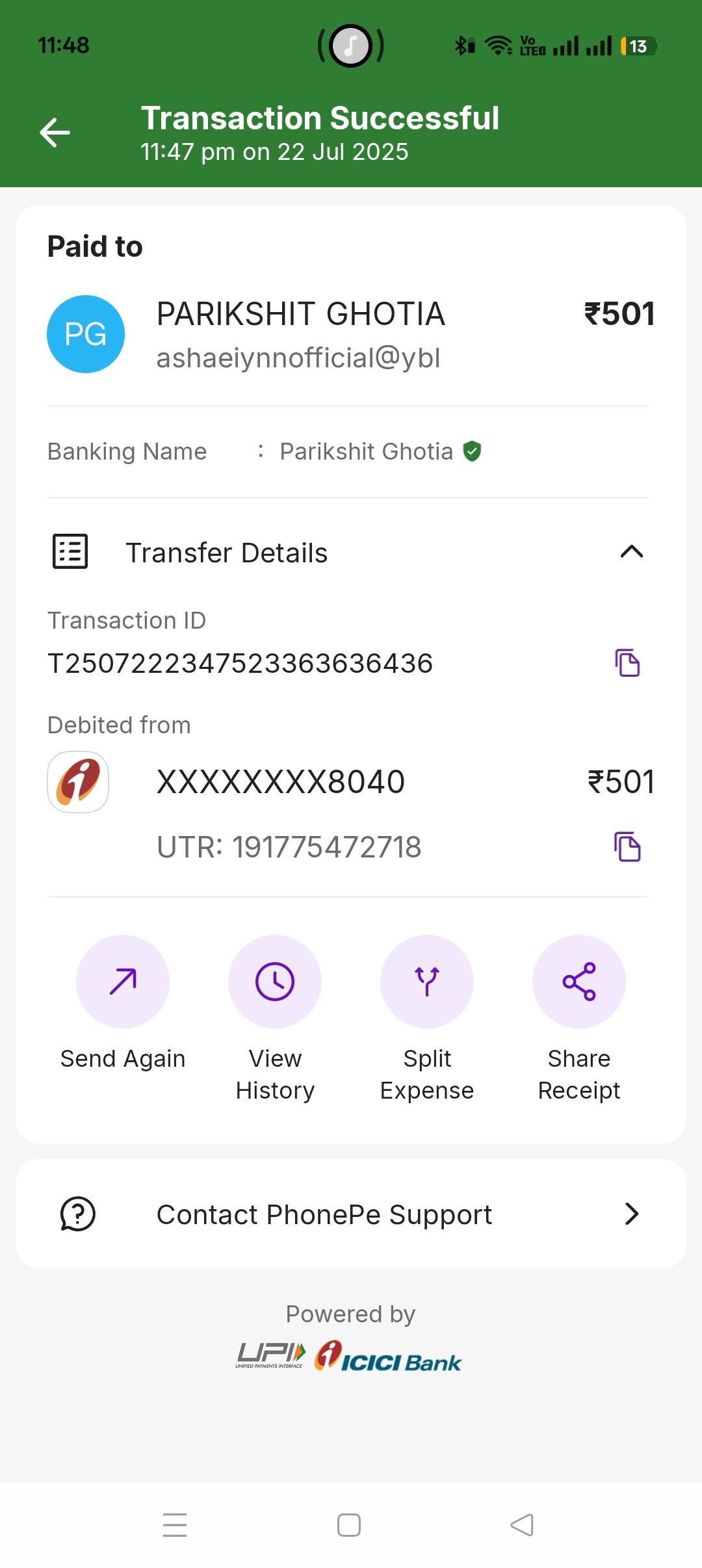Copy the UTR number
The height and width of the screenshot is (1568, 702).
[x=627, y=846]
